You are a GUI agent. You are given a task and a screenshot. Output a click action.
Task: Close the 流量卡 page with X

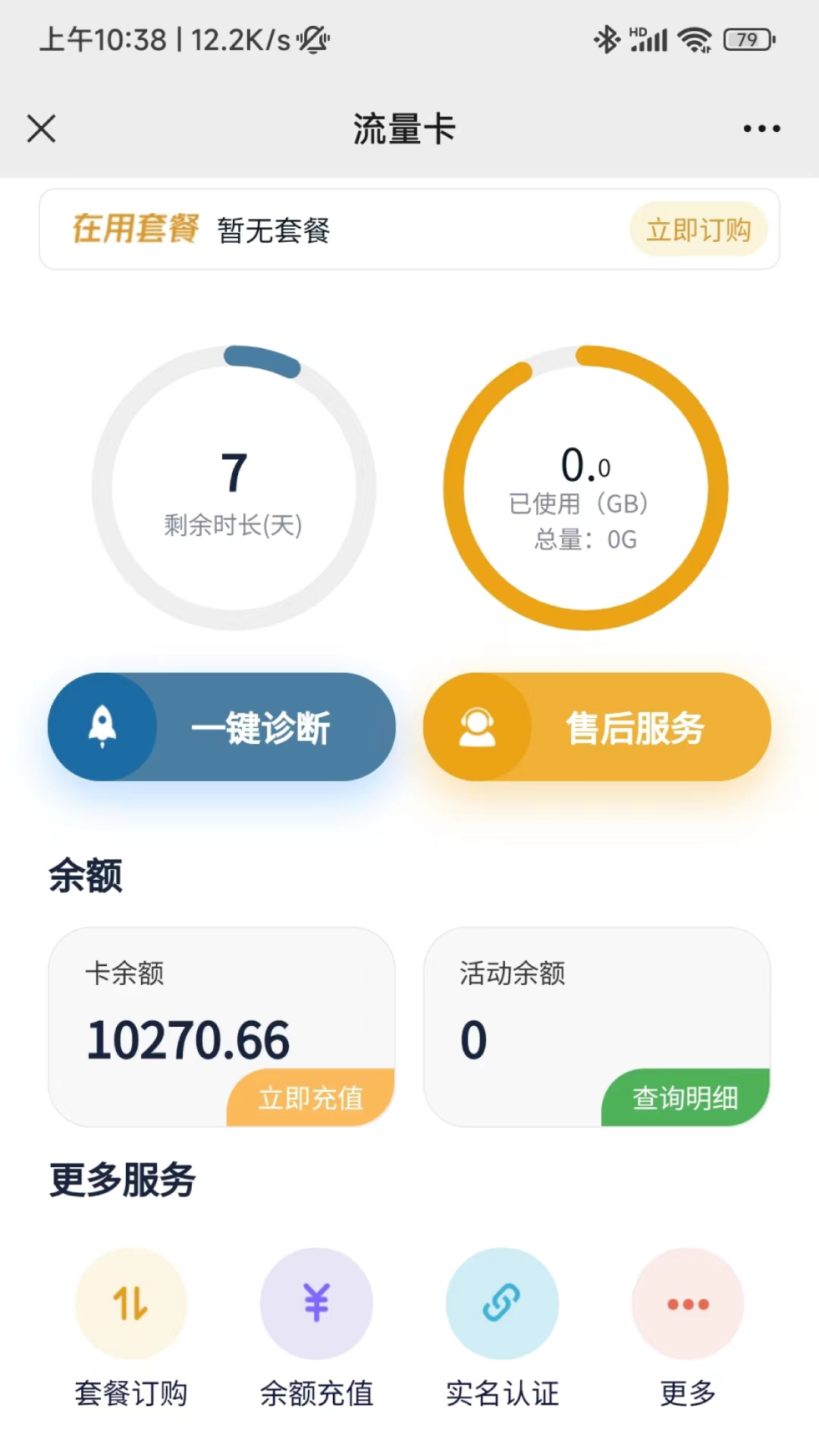click(42, 127)
